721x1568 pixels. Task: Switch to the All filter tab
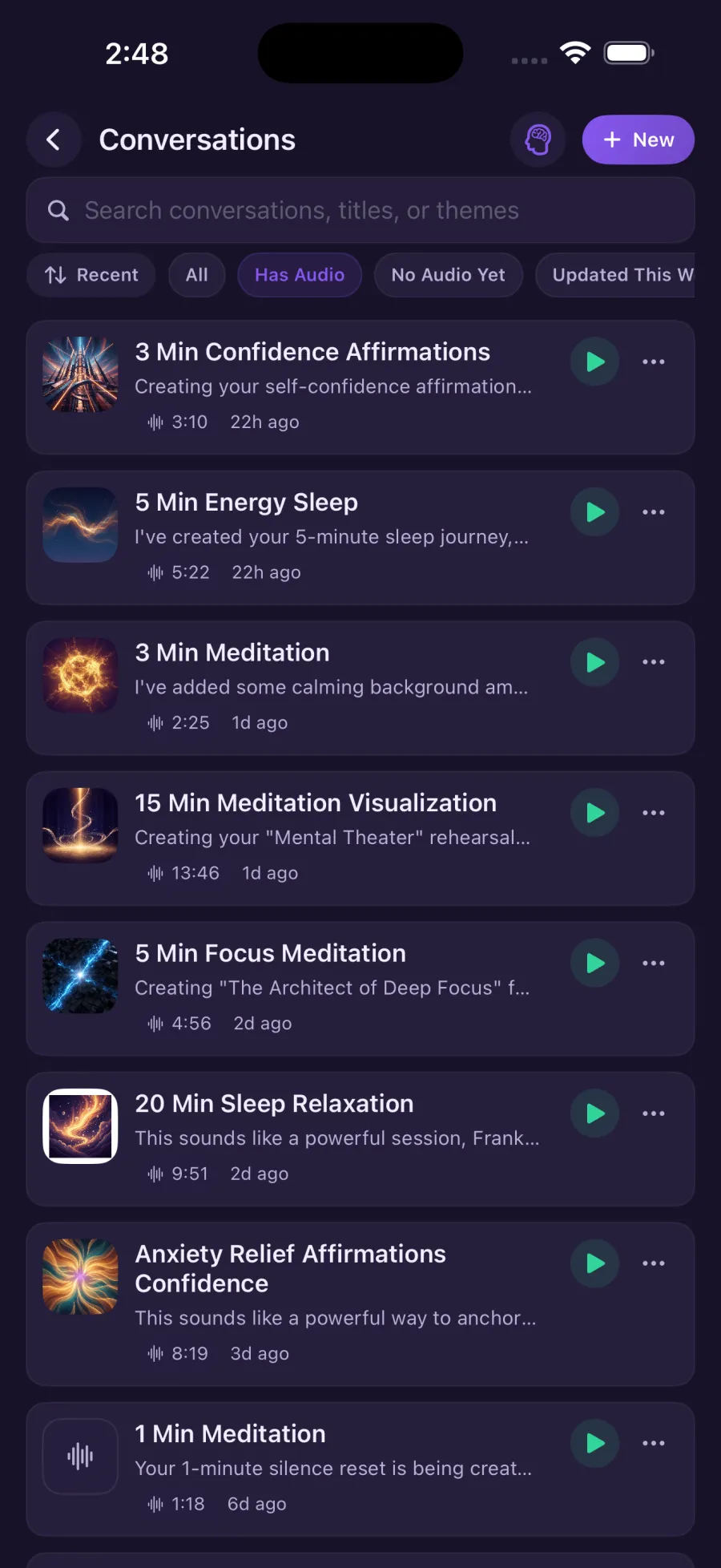point(196,275)
